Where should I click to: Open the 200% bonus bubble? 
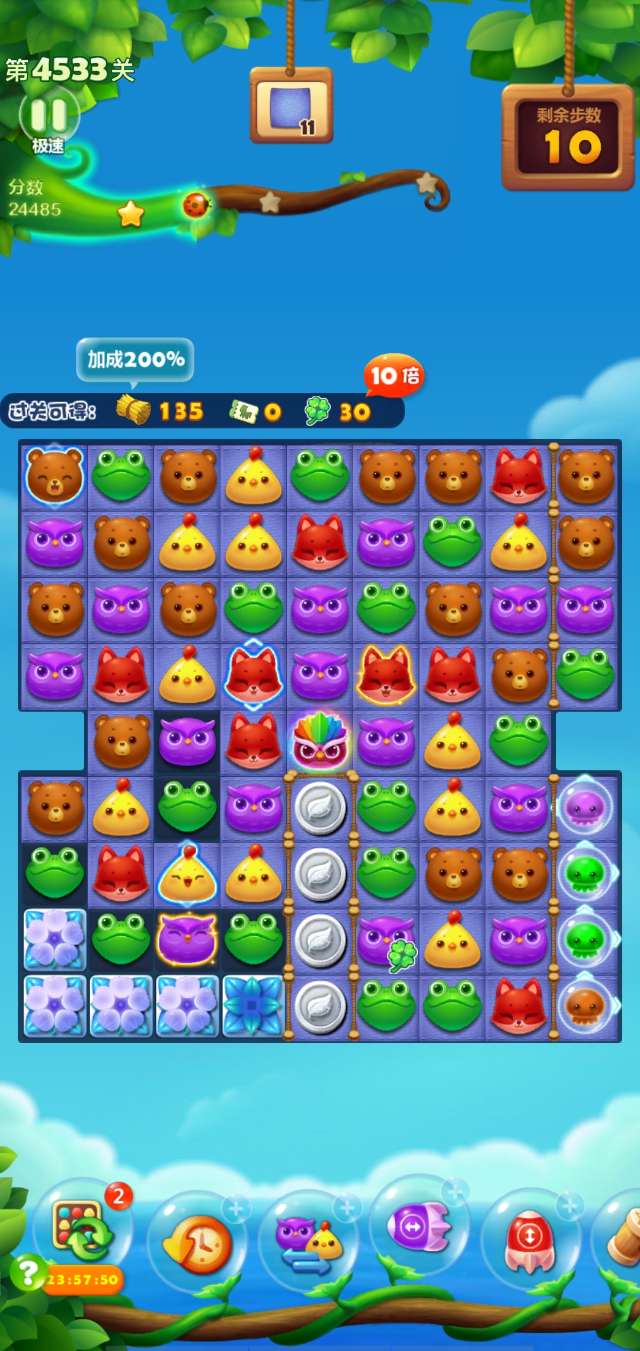point(135,360)
